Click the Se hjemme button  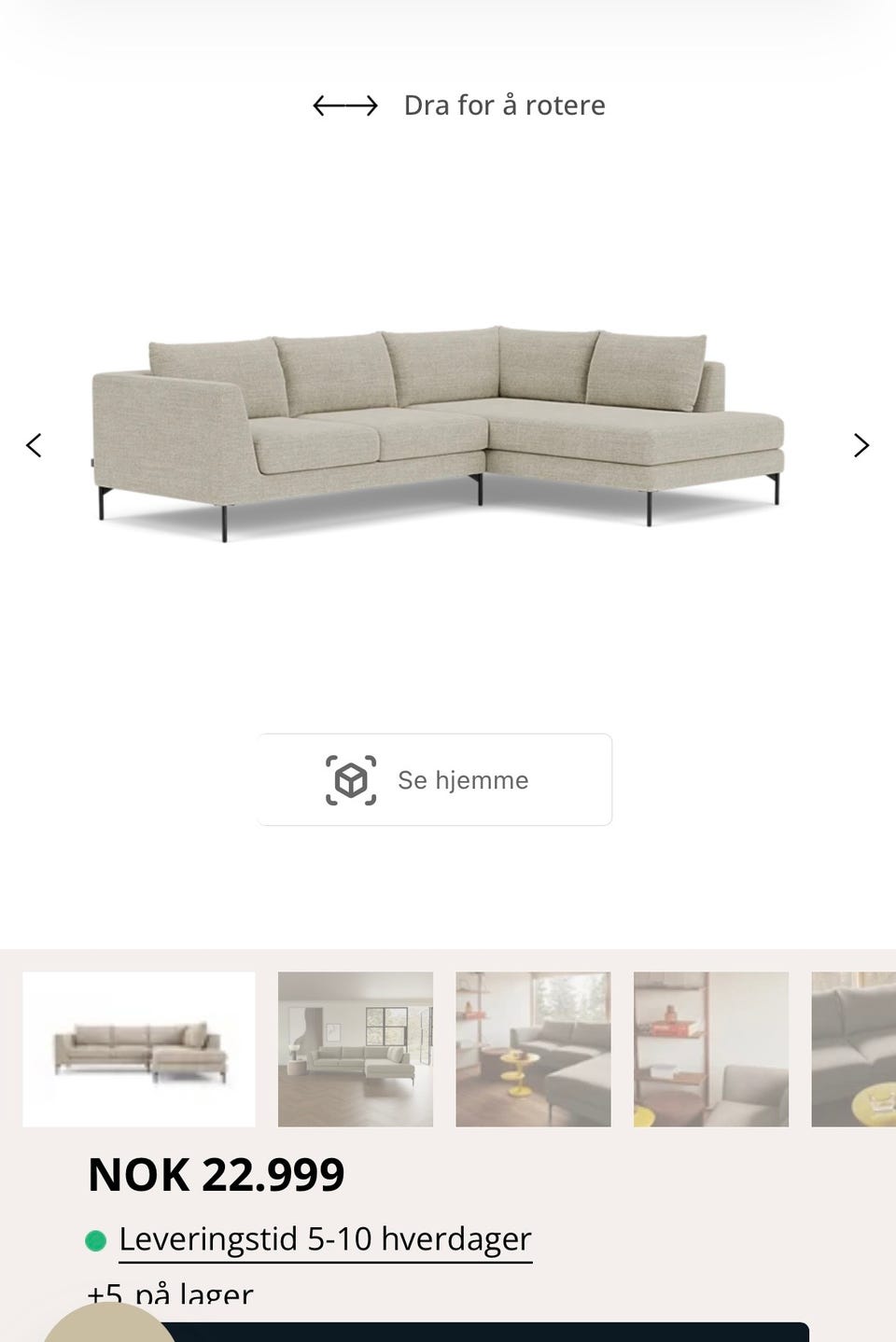434,779
